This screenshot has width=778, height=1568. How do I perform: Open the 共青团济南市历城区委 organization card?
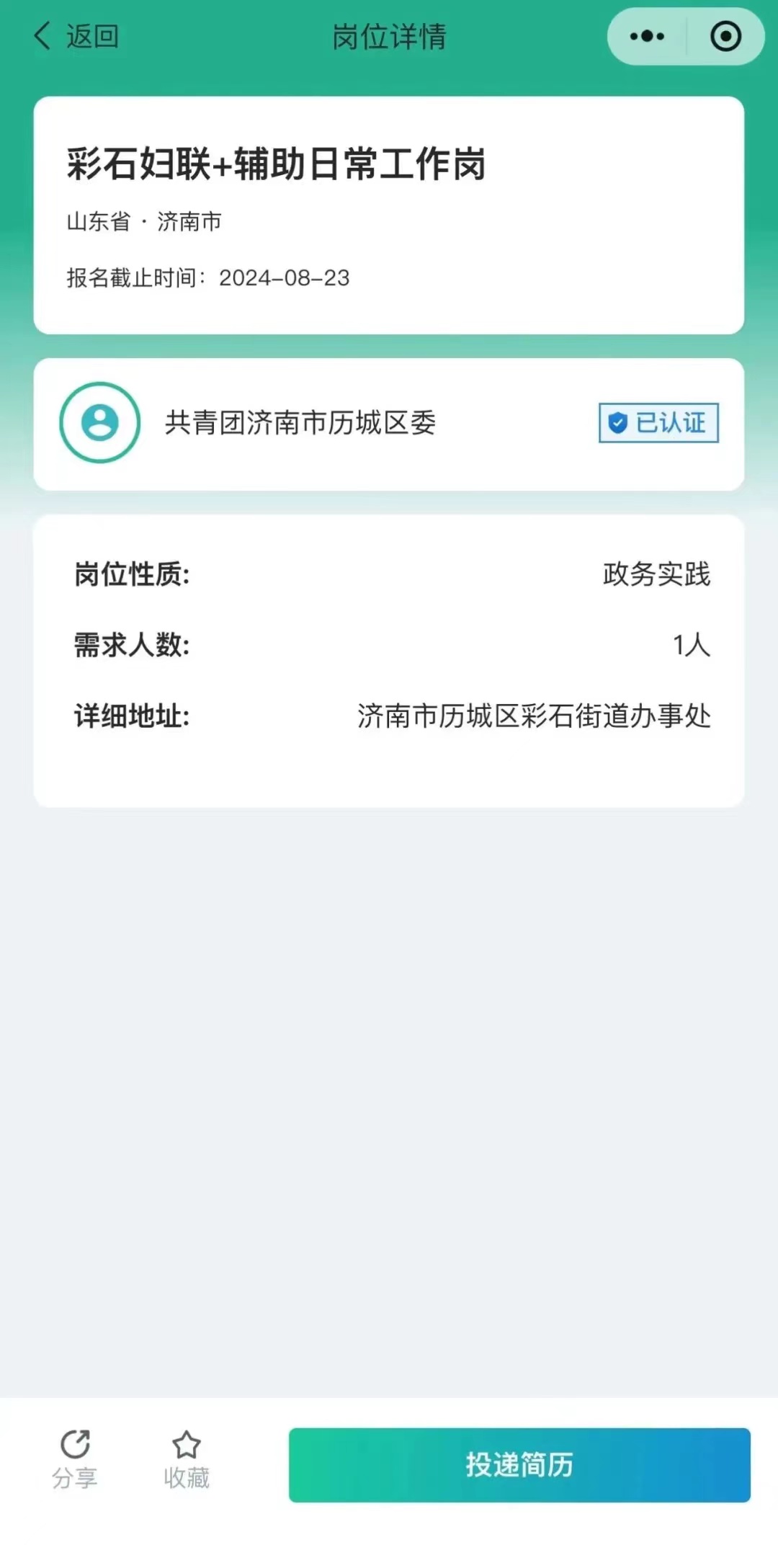coord(389,424)
